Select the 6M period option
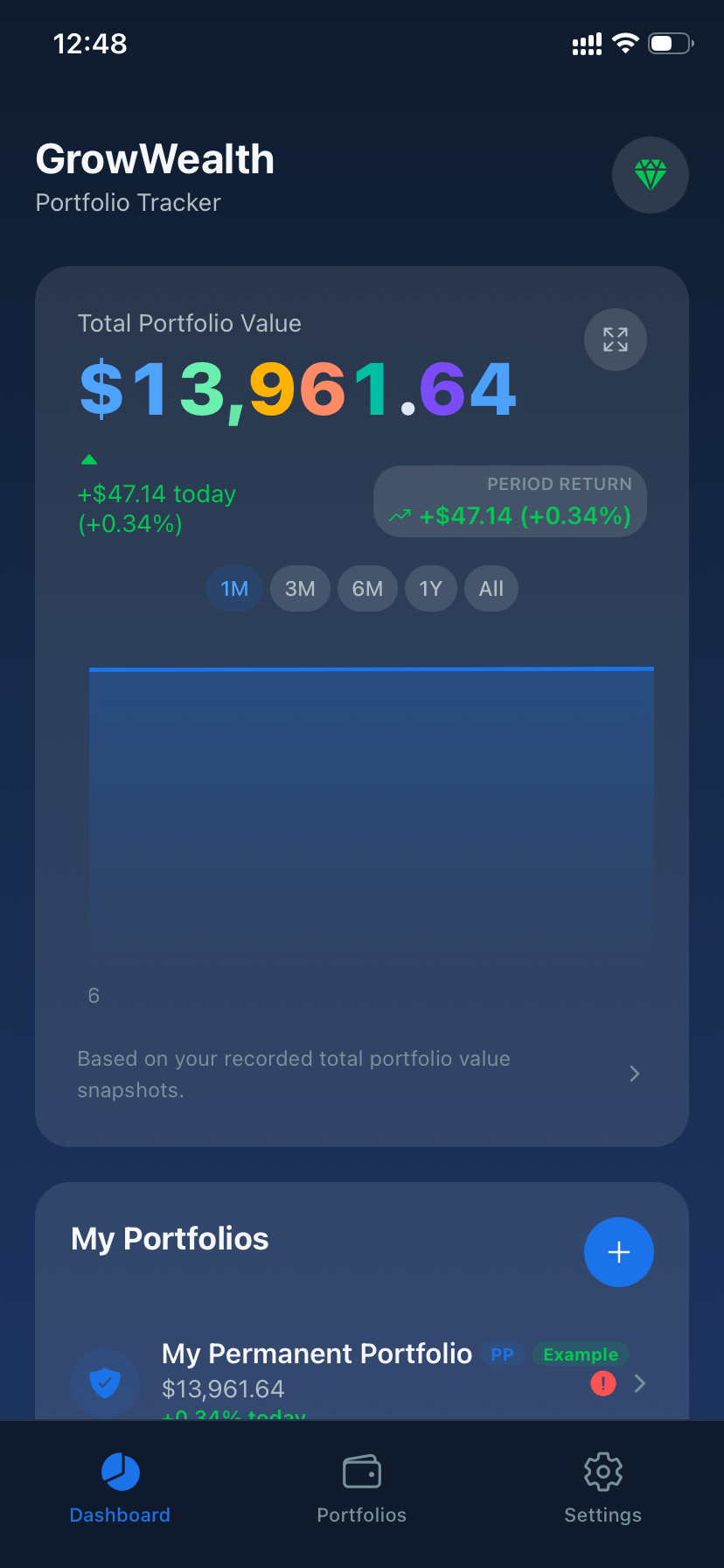Screen dimensions: 724x1568 coord(367,588)
